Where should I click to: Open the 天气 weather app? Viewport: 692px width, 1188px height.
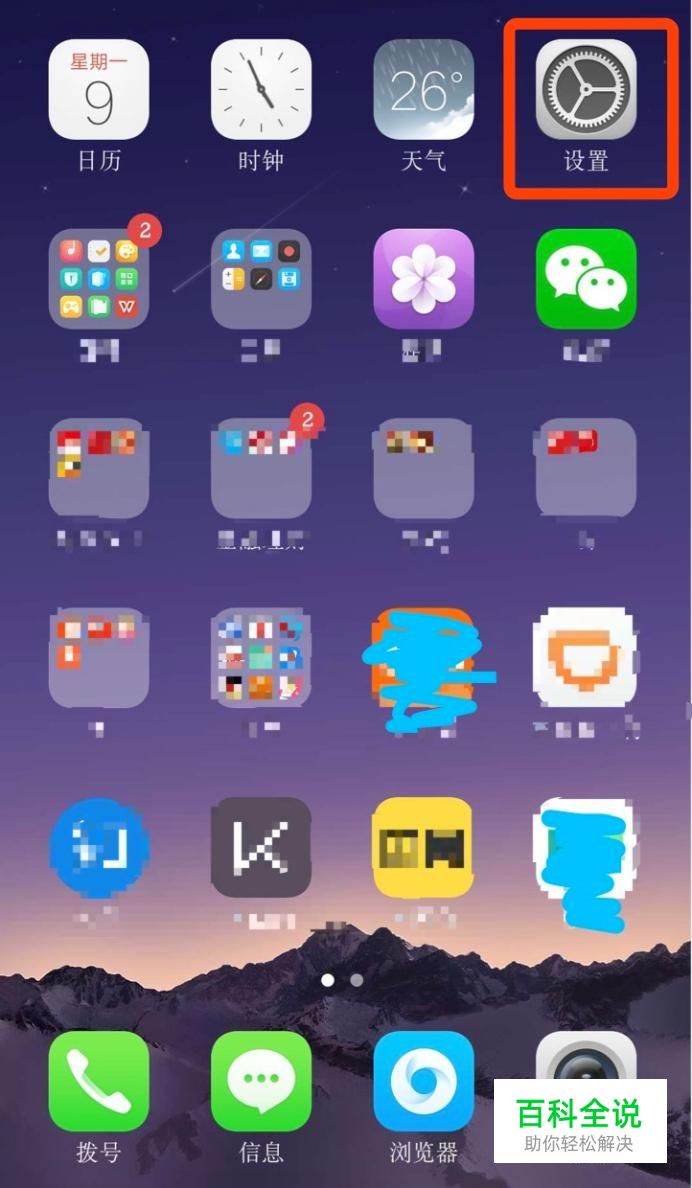coord(423,89)
